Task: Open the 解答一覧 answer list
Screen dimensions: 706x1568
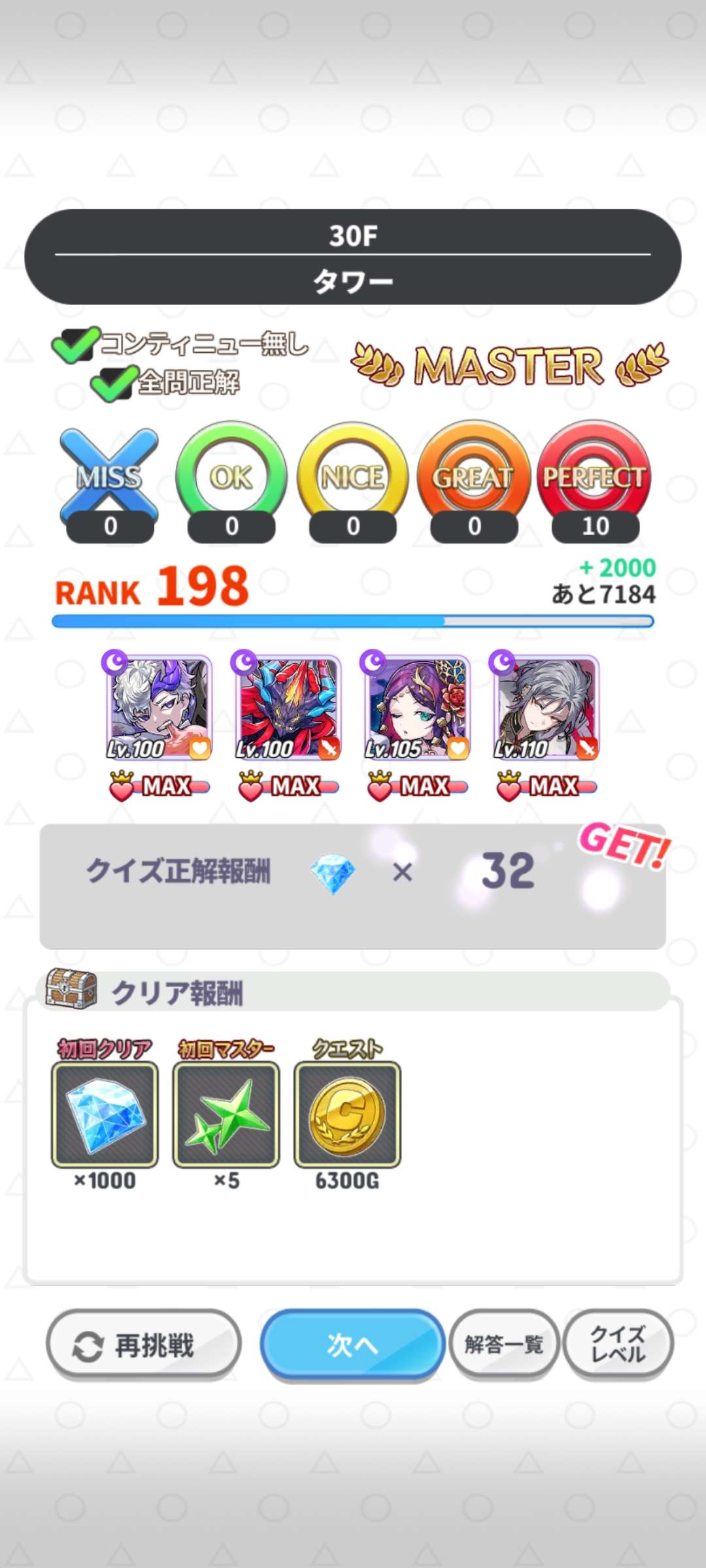Action: click(503, 1345)
